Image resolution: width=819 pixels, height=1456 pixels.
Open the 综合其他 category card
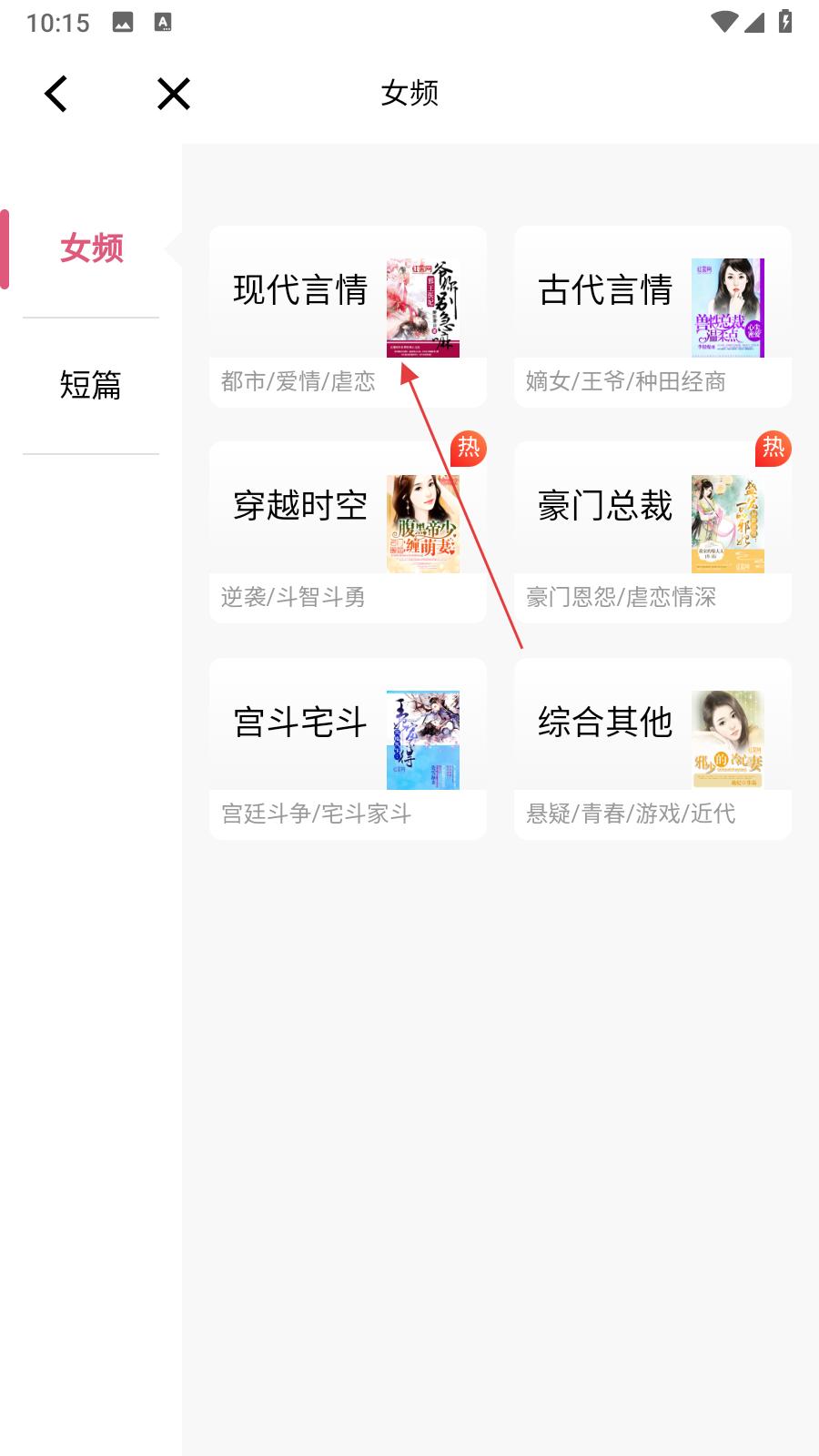[x=652, y=748]
